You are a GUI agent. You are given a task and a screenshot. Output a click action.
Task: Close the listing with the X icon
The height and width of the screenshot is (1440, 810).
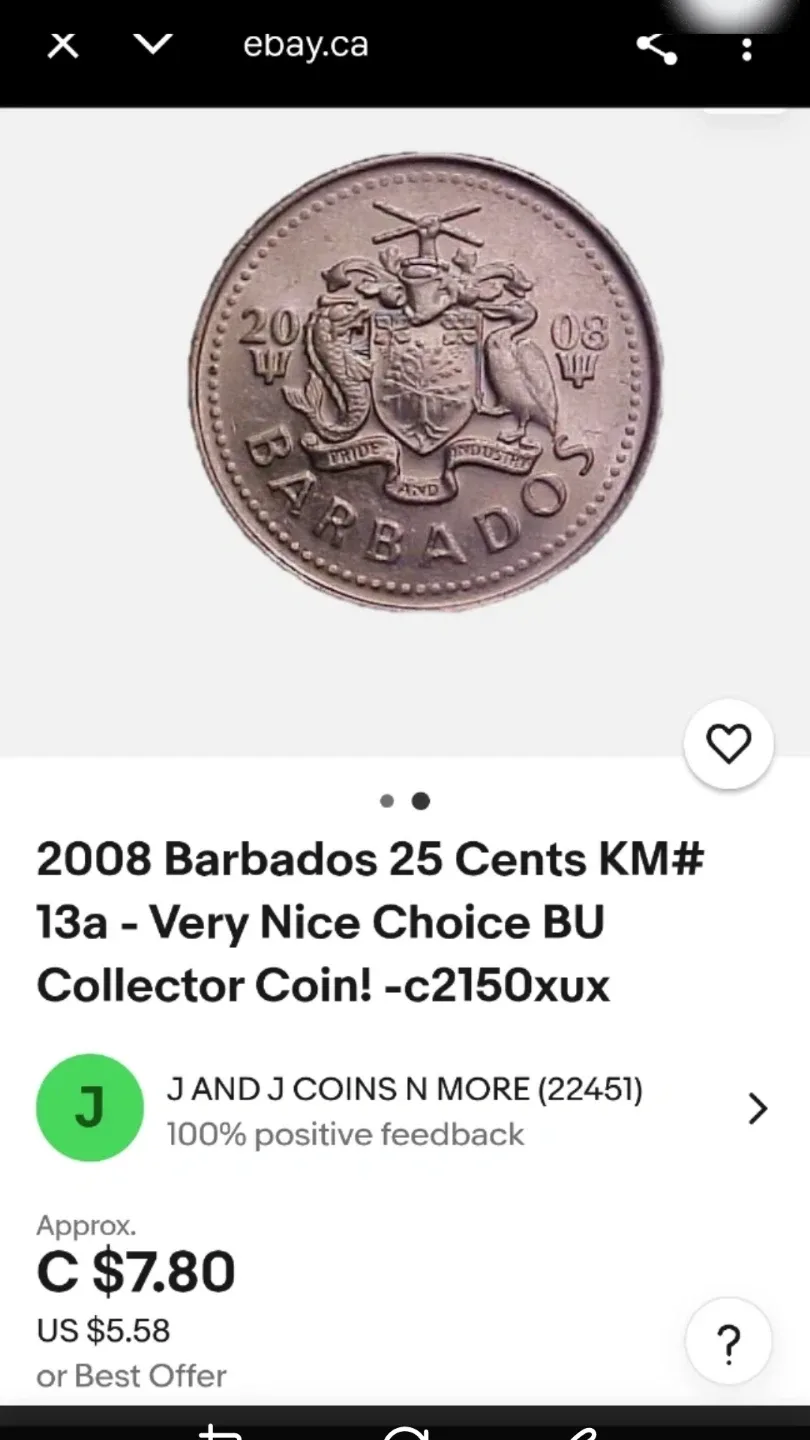tap(62, 45)
